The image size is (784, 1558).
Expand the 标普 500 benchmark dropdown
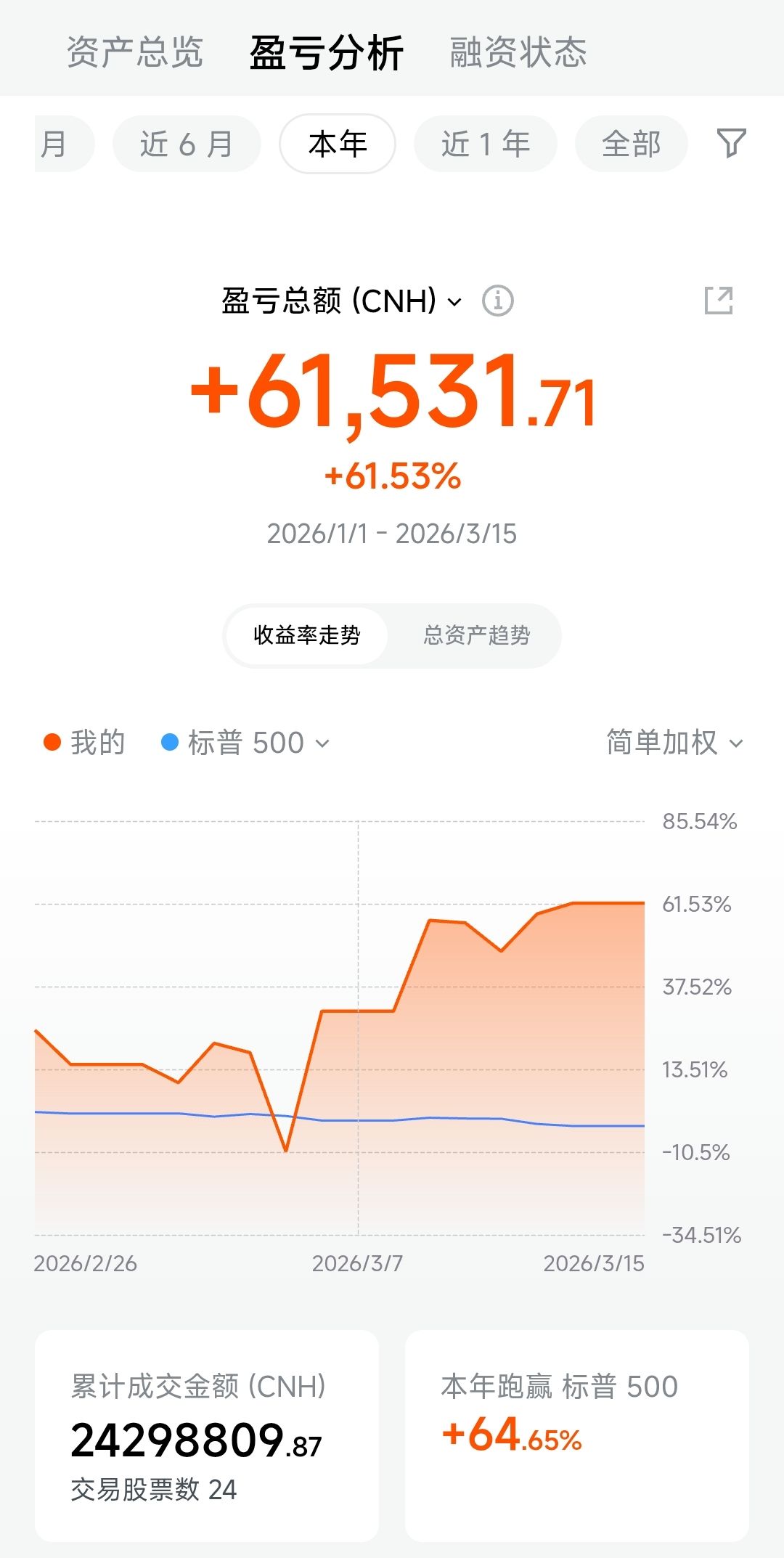pos(247,743)
